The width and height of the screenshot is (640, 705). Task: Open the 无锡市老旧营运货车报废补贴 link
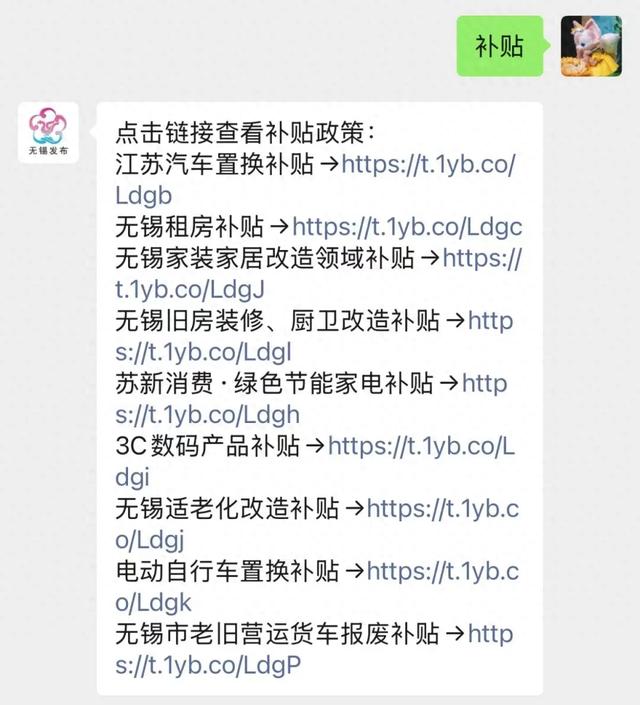tap(489, 633)
